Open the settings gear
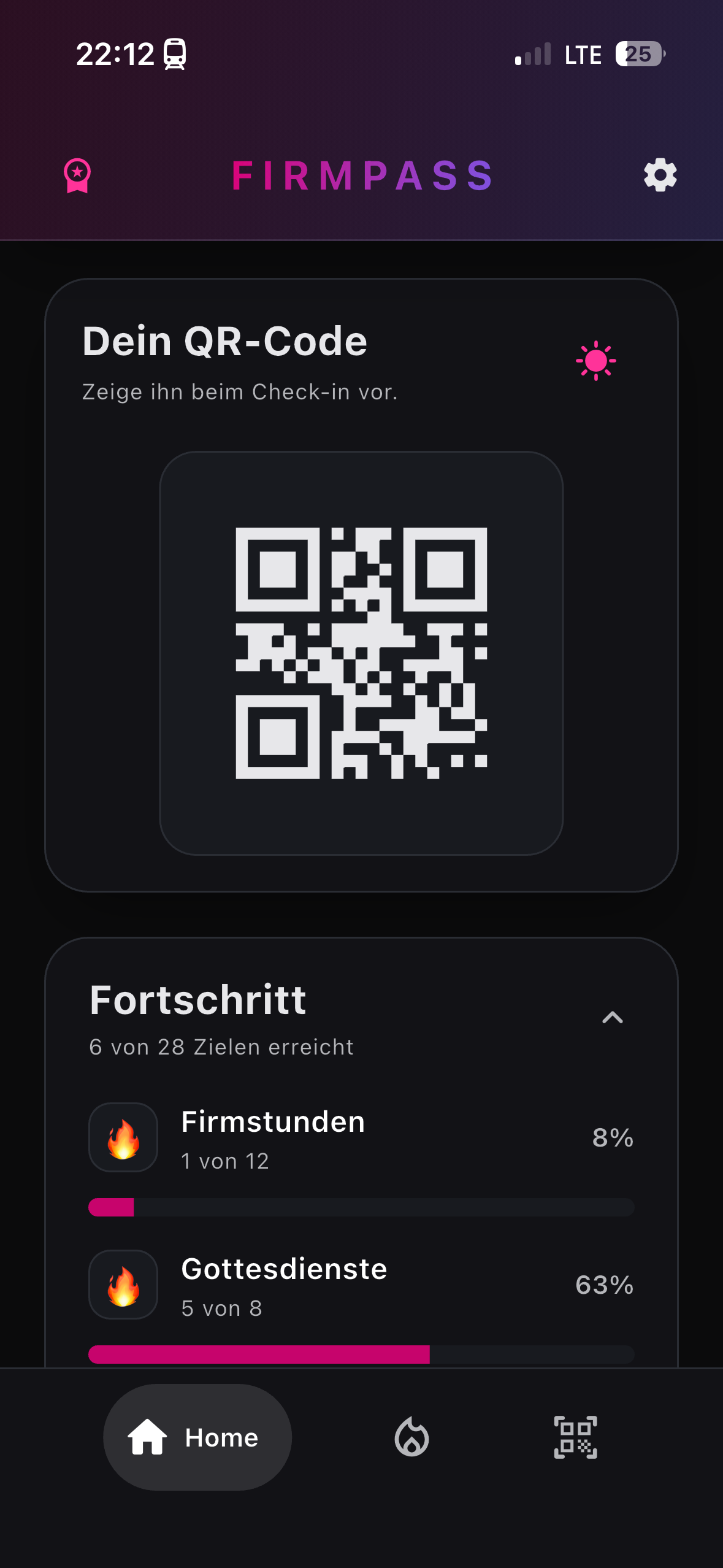This screenshot has width=723, height=1568. pos(660,175)
